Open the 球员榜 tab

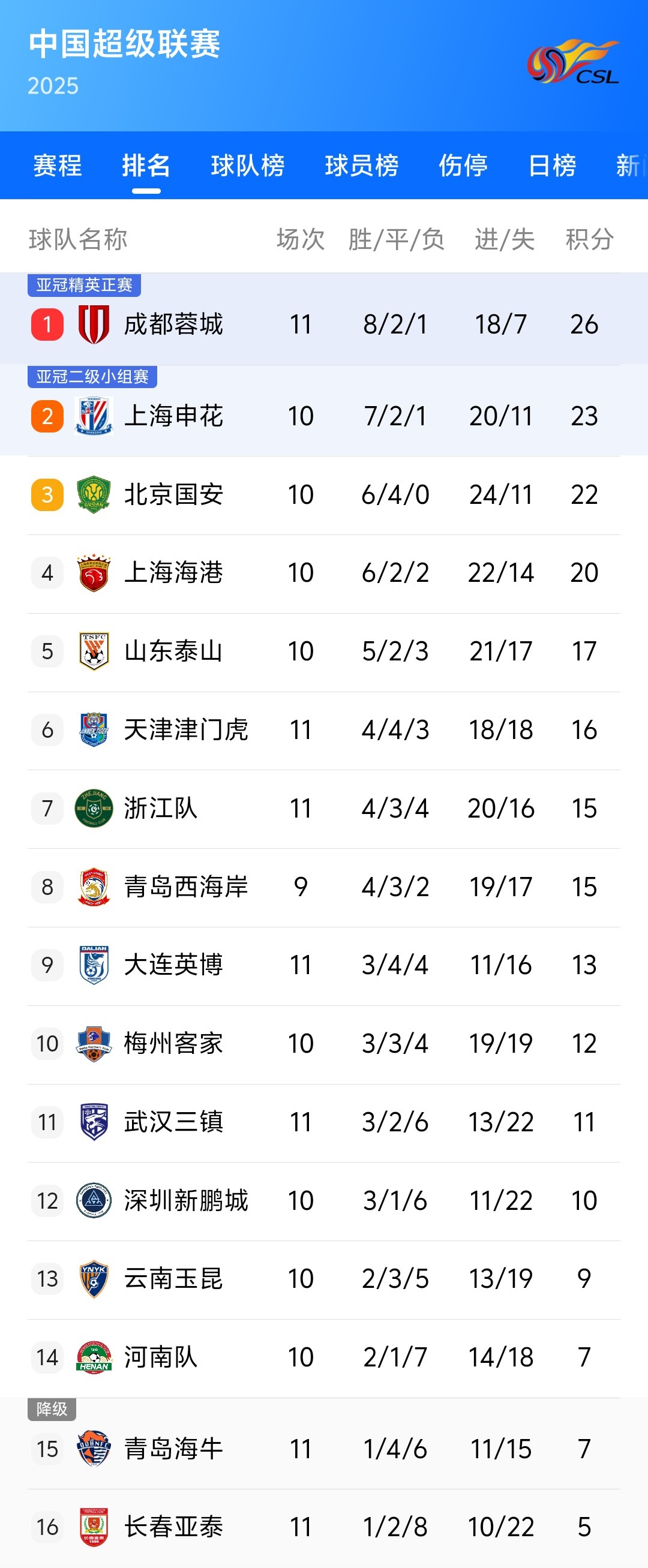click(x=361, y=166)
